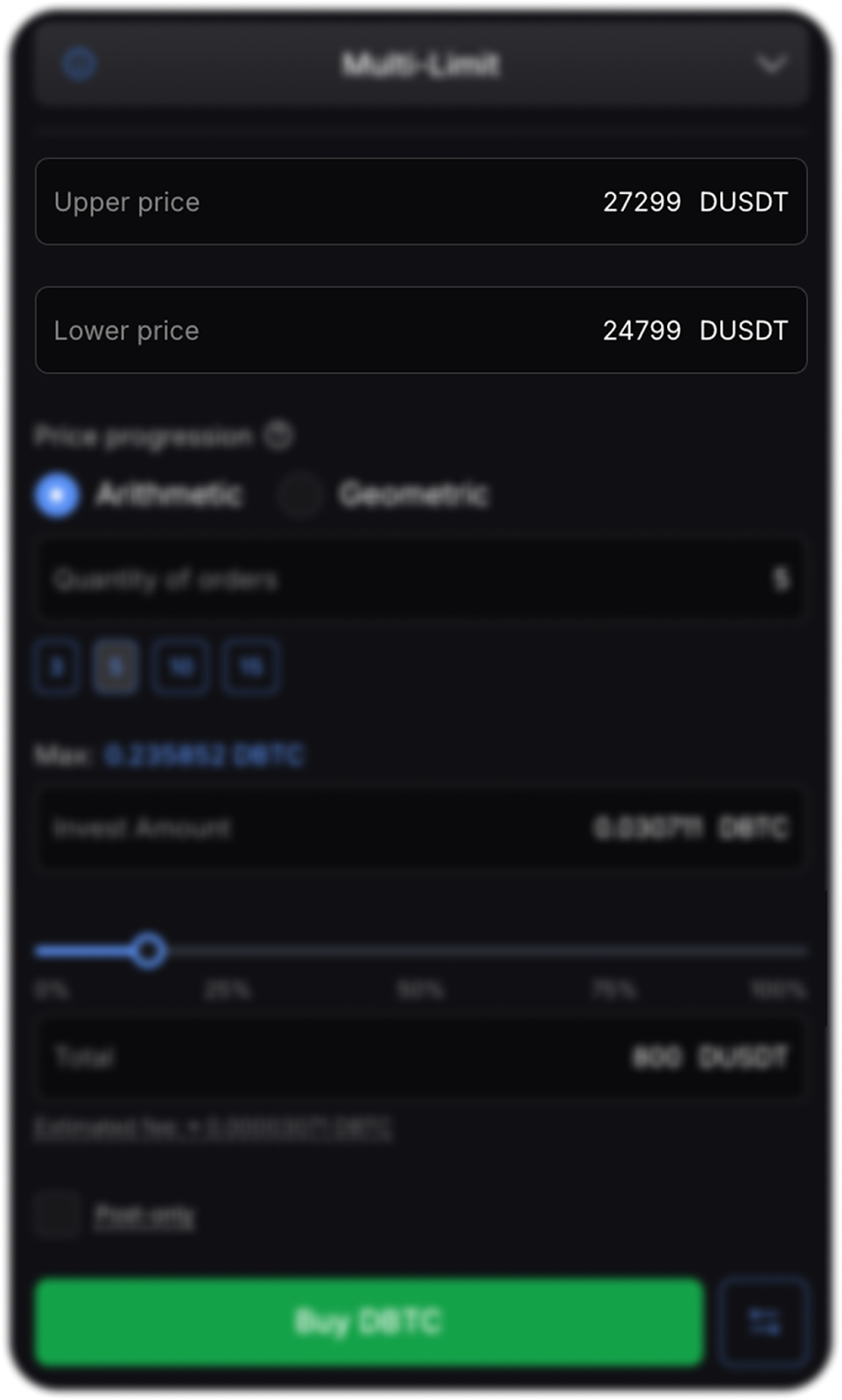
Task: Enable the Post only checkbox
Action: point(58,1214)
